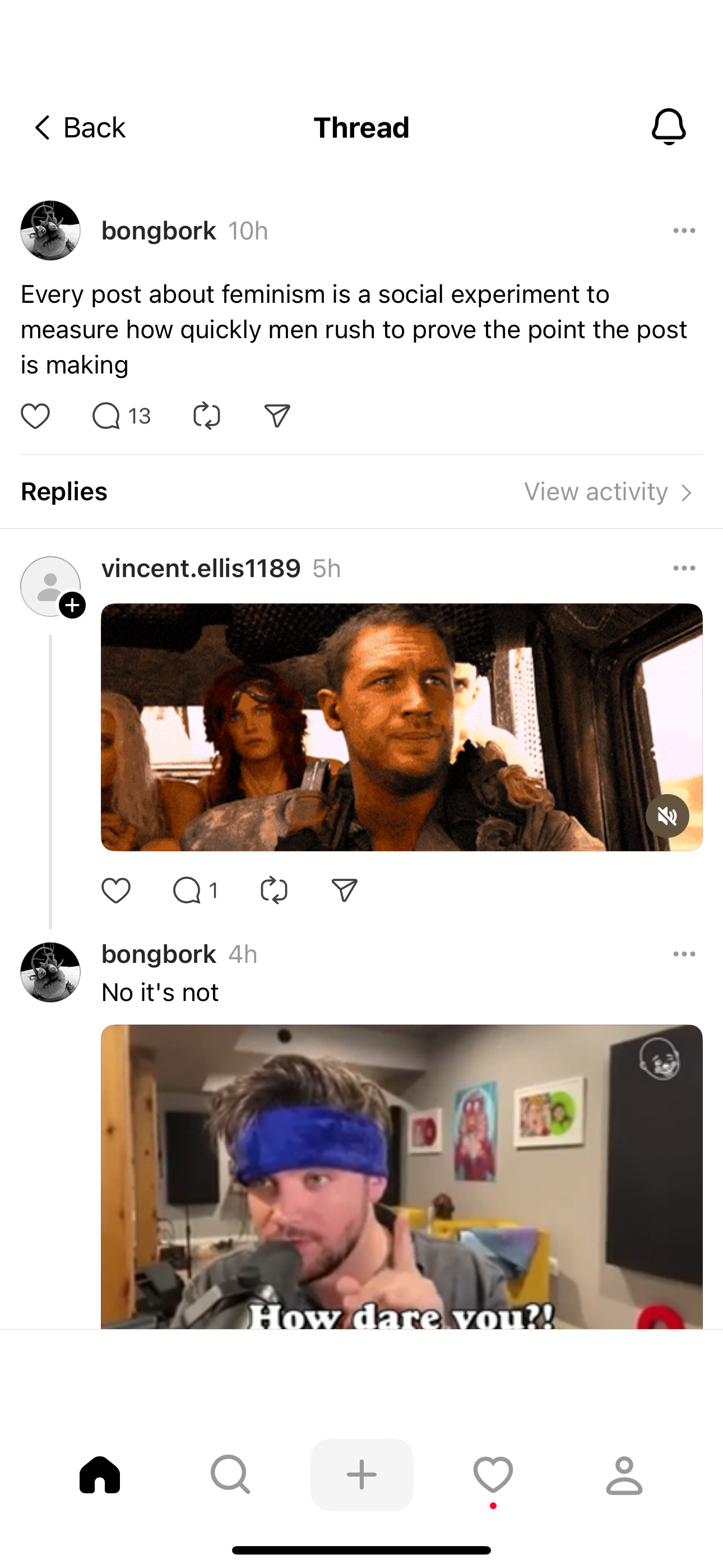The height and width of the screenshot is (1568, 723).
Task: Create a new thread with the plus button
Action: point(361,1475)
